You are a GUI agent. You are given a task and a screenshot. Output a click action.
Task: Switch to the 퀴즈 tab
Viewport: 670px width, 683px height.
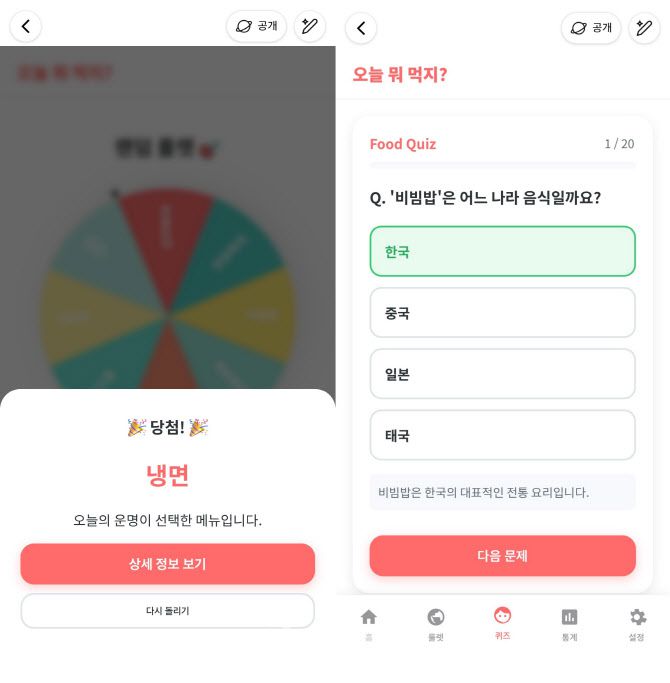point(502,622)
